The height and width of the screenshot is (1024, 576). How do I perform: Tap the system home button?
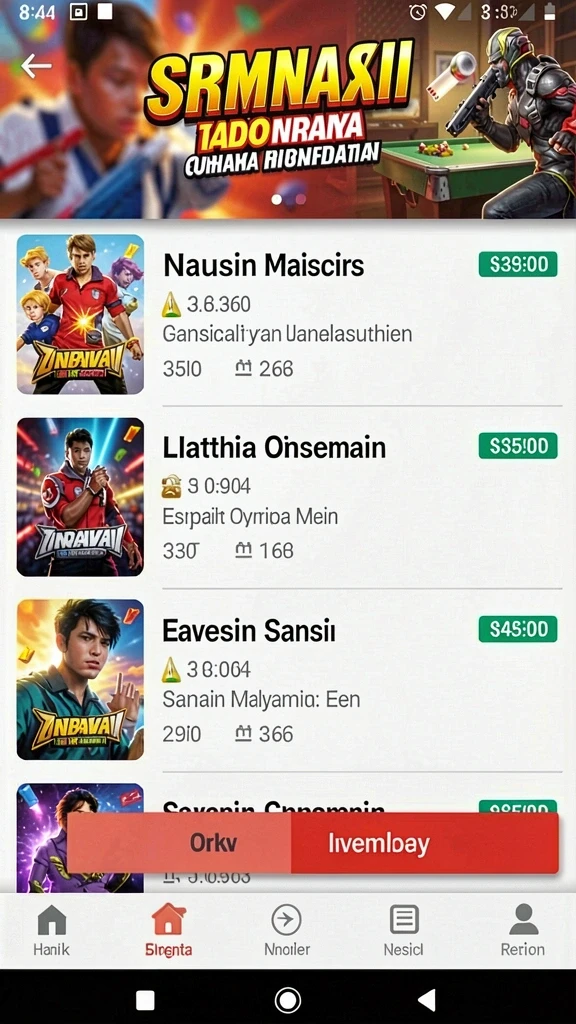288,999
